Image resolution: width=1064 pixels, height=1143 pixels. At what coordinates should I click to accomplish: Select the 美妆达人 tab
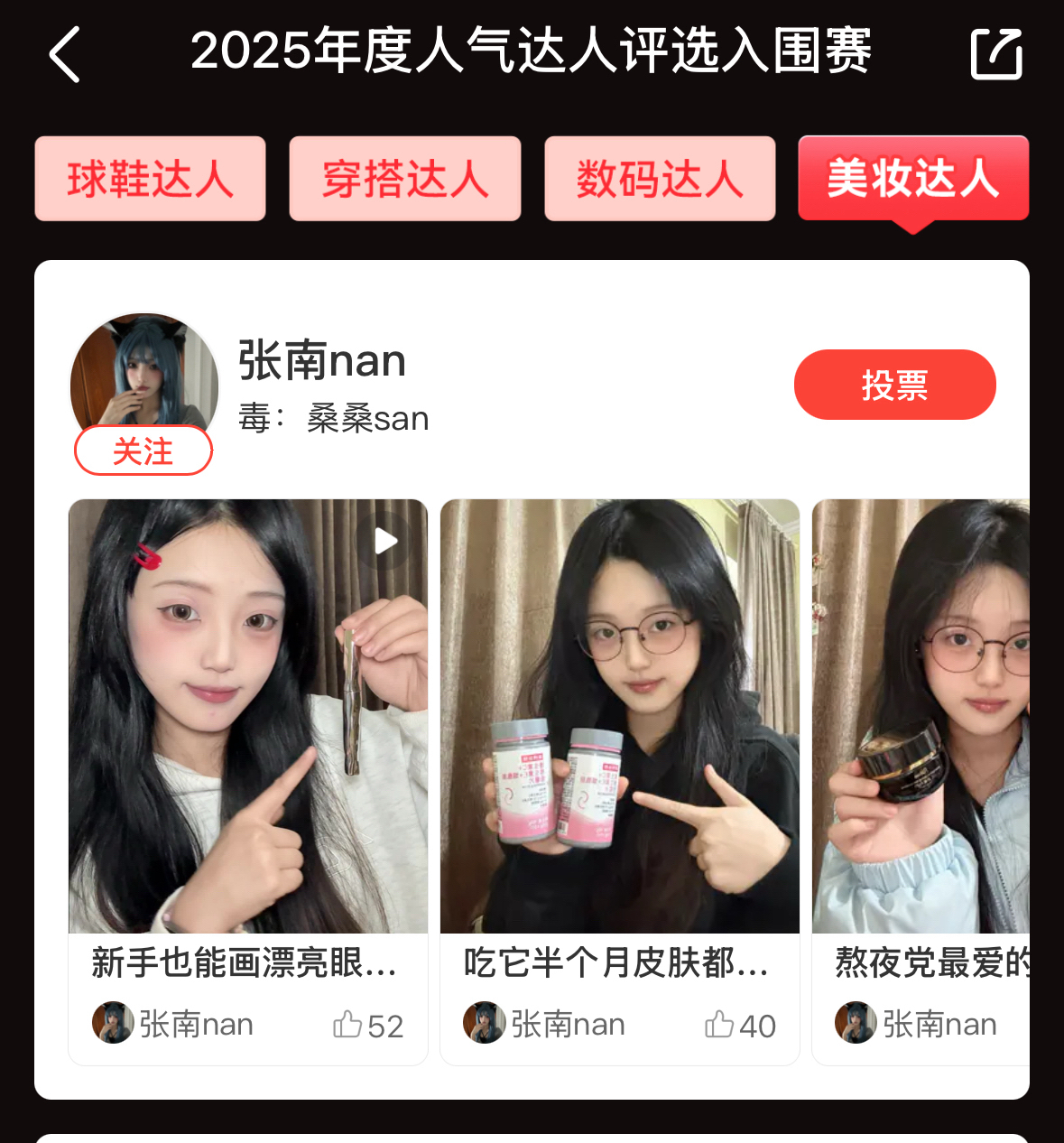pos(913,179)
